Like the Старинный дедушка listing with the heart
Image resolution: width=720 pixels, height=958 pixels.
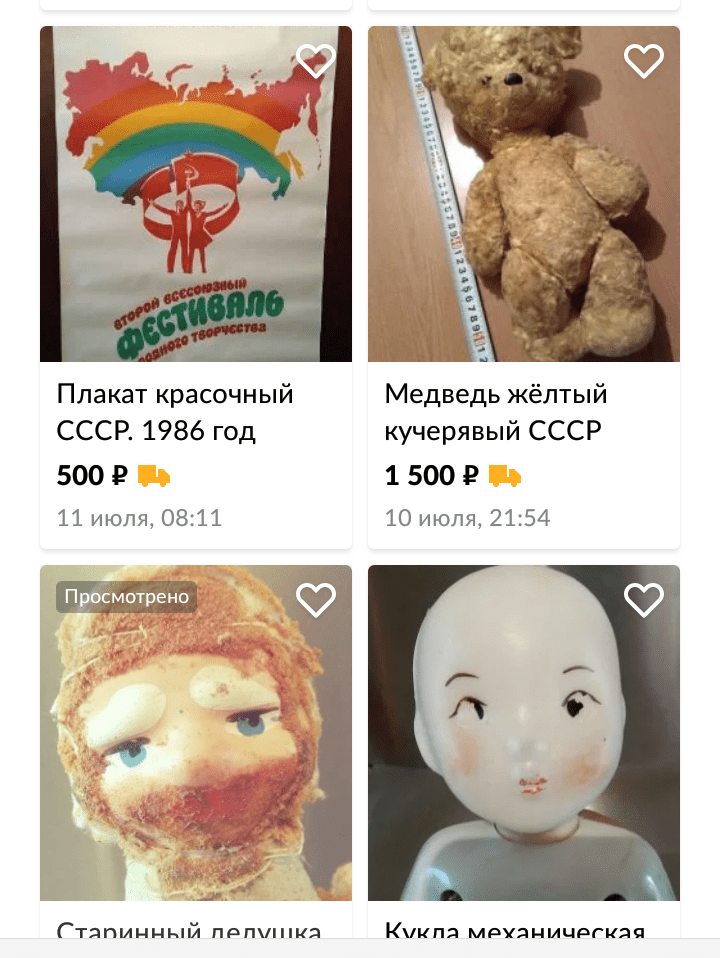point(316,600)
